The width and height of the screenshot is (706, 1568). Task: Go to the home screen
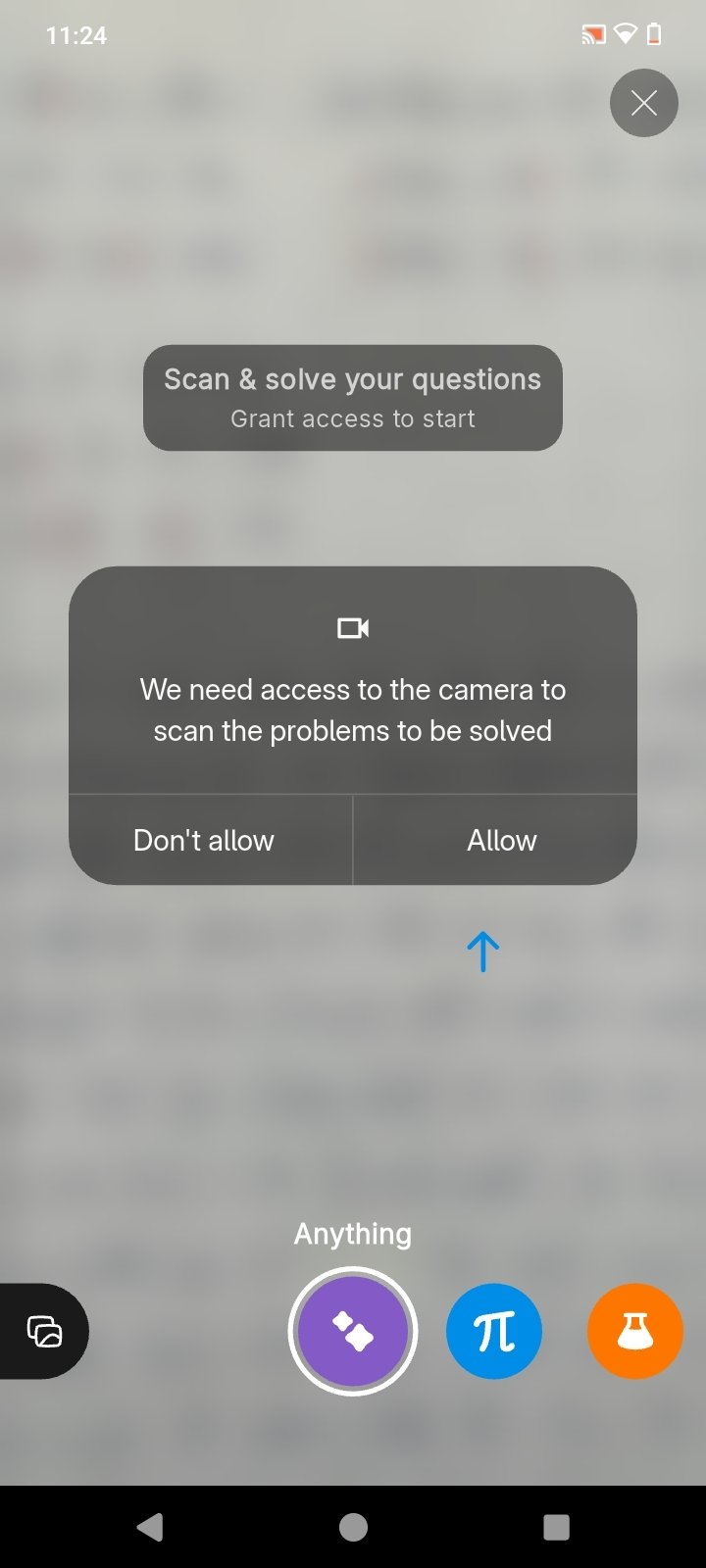pos(353,1527)
